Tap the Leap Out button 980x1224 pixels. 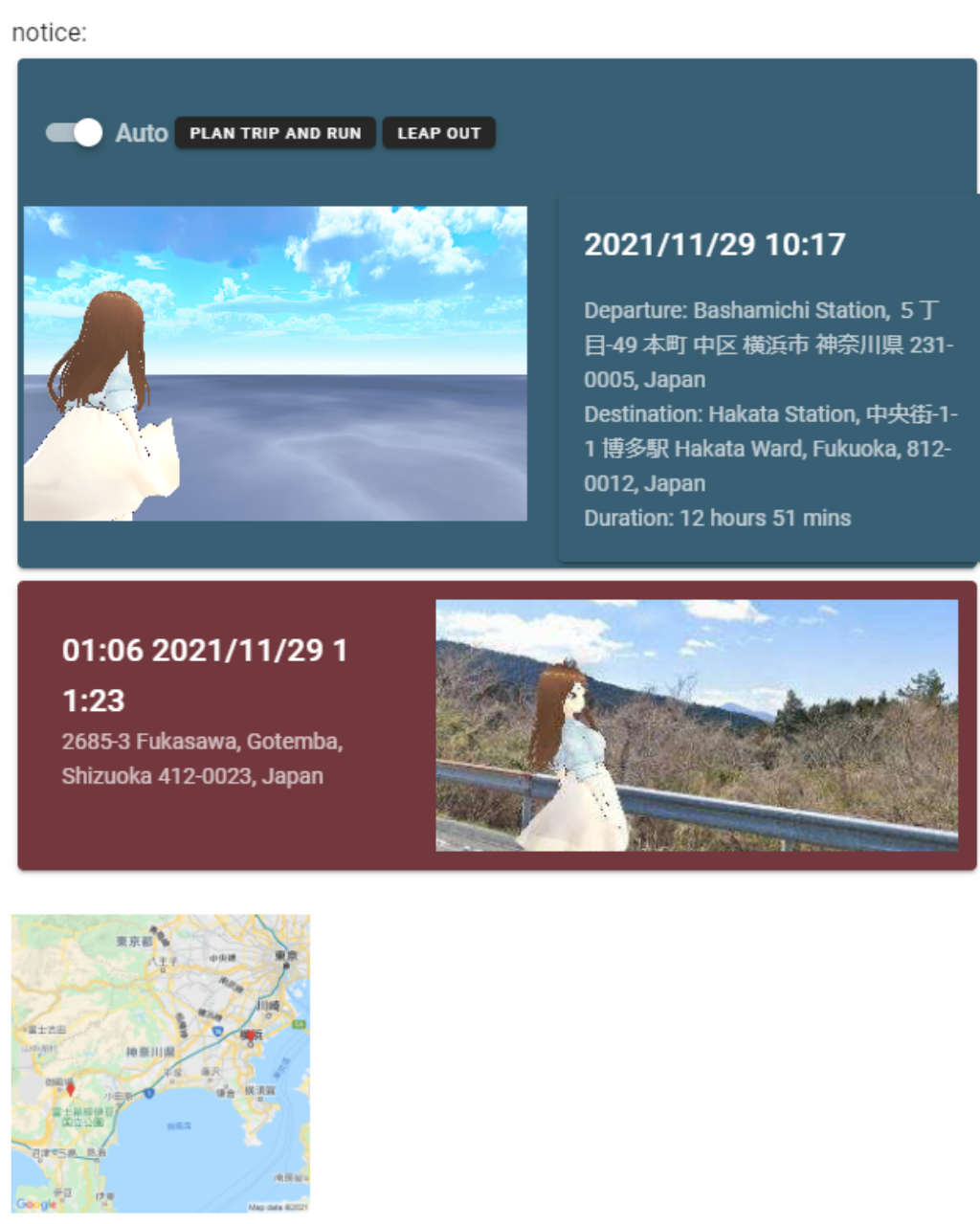click(438, 133)
